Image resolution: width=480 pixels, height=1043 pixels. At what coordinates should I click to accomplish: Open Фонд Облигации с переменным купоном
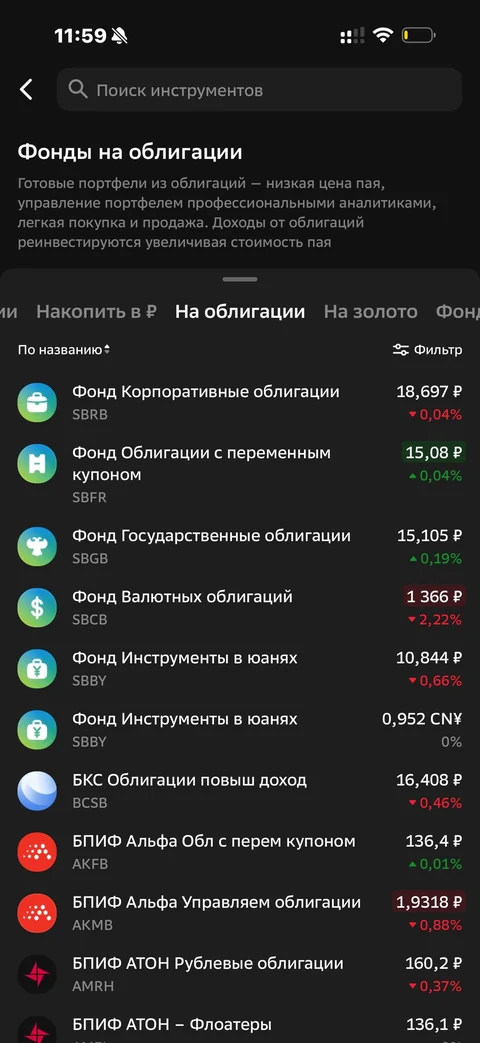click(240, 474)
